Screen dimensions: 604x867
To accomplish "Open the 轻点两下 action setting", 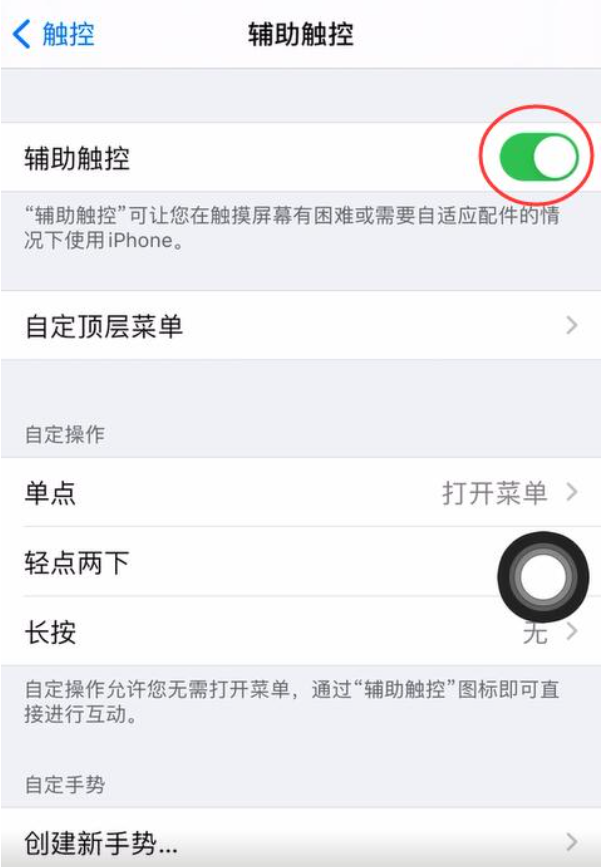I will coord(250,563).
